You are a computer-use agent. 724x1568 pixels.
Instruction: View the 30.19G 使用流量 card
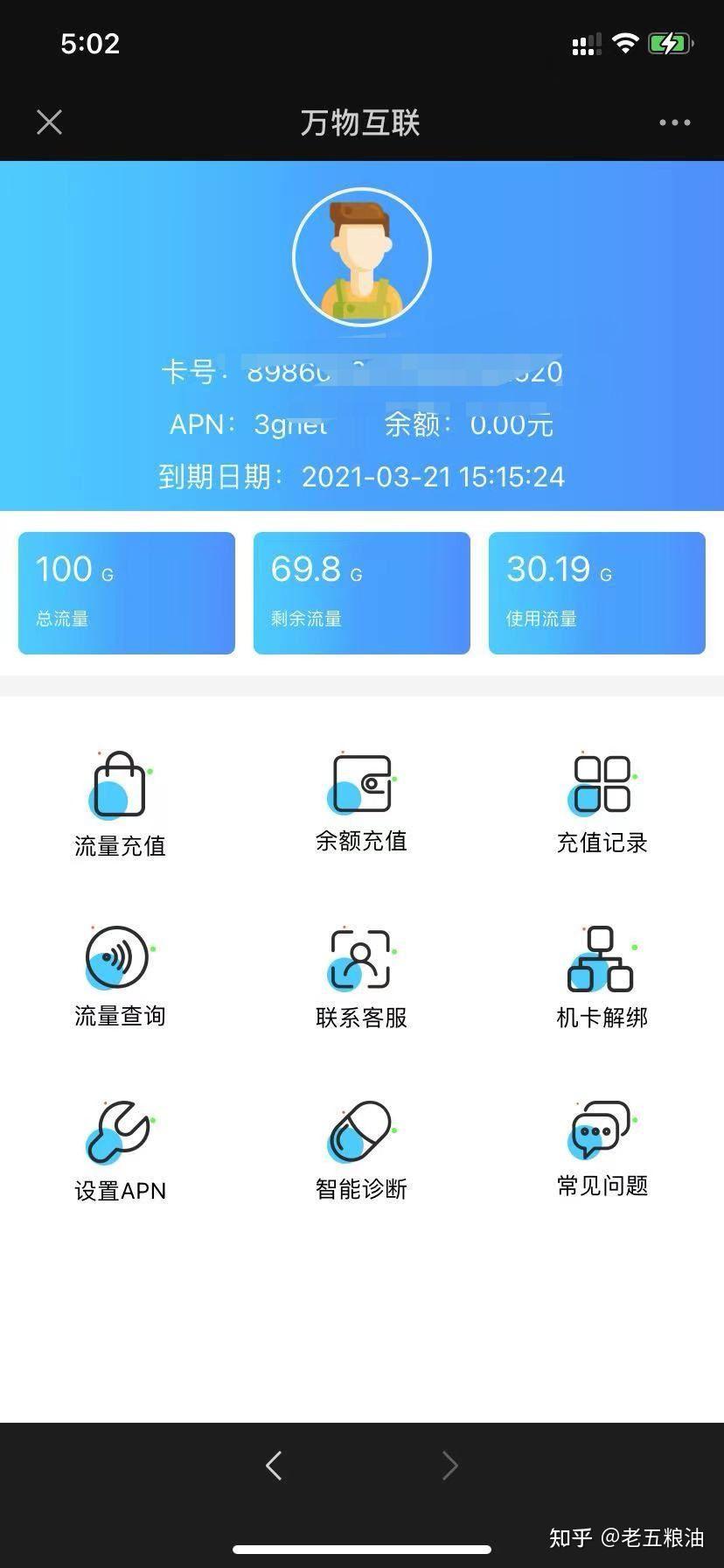tap(597, 592)
